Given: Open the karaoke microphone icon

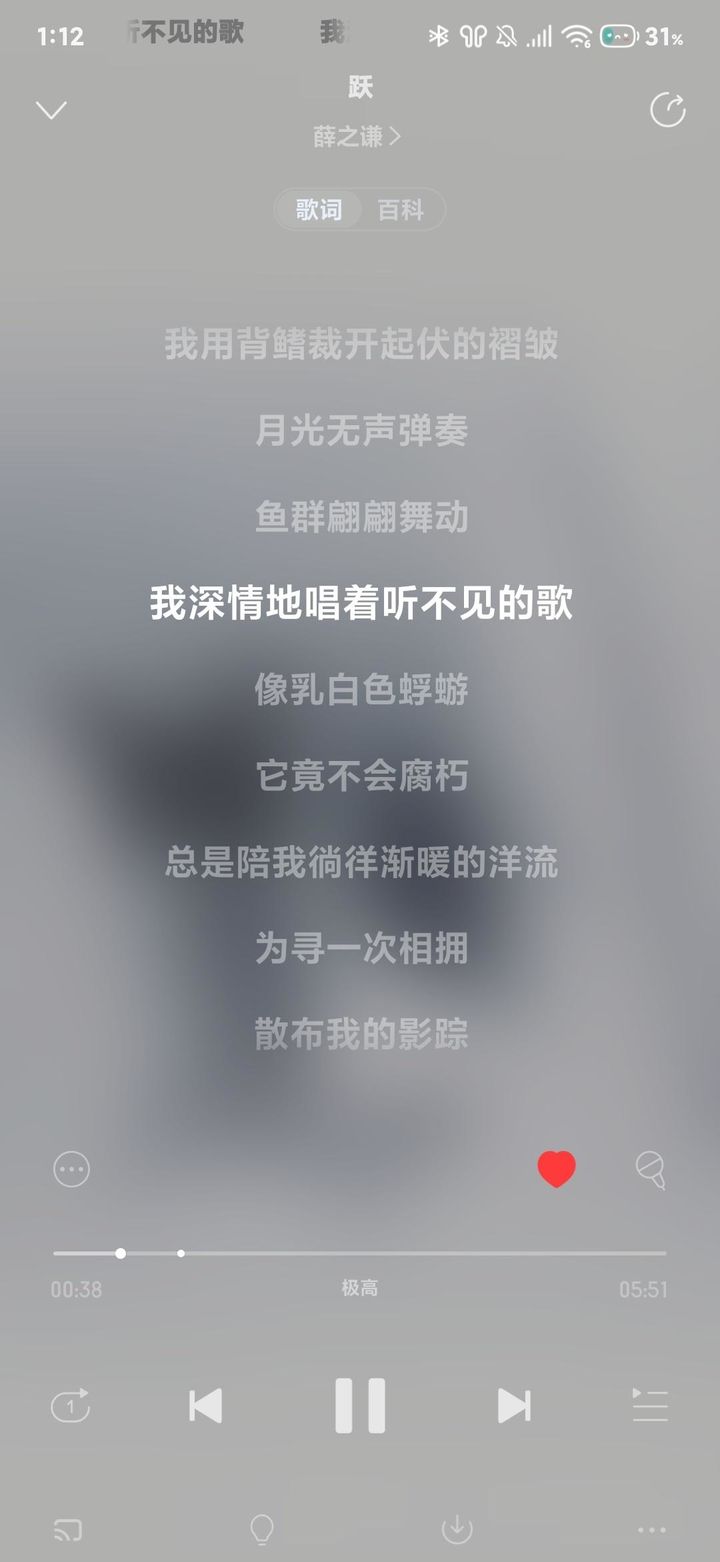Looking at the screenshot, I should click(x=651, y=1169).
